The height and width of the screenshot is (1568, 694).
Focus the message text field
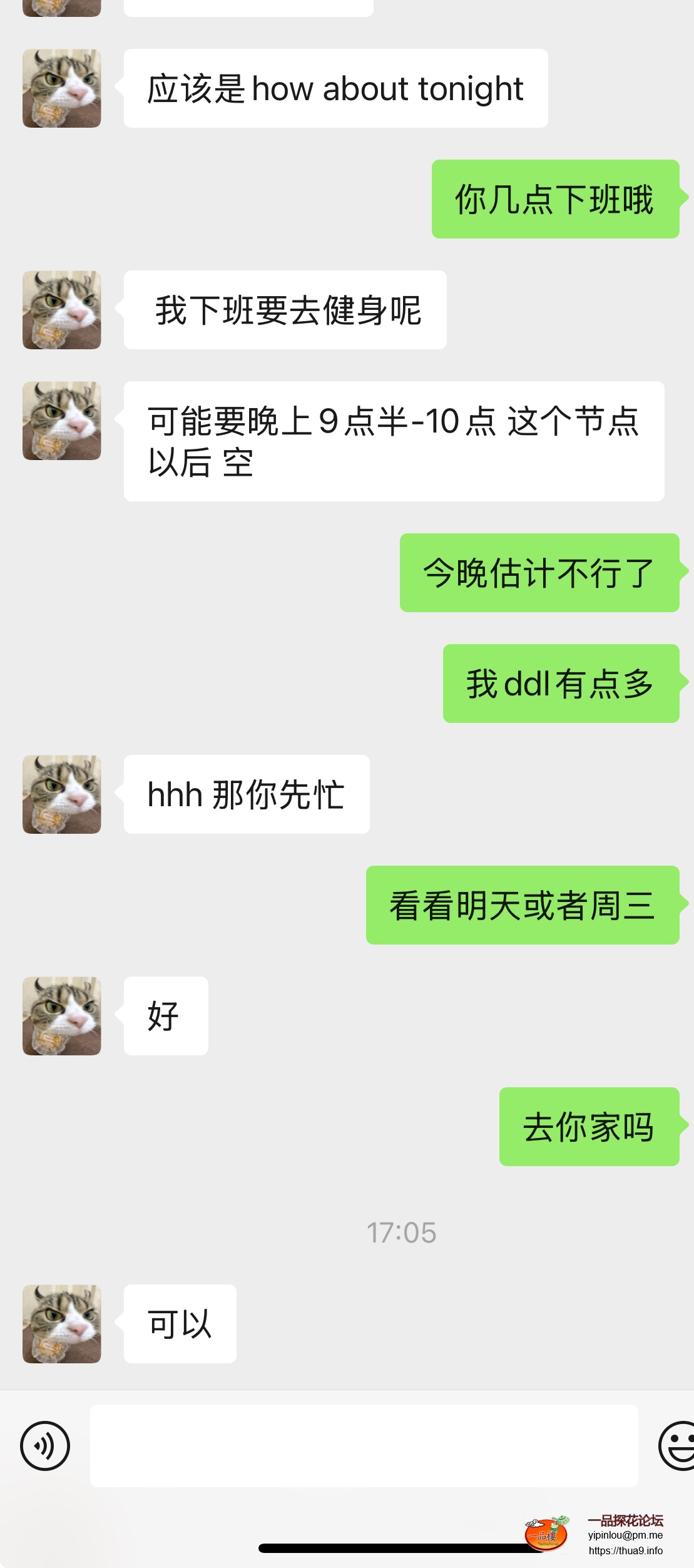click(364, 1445)
